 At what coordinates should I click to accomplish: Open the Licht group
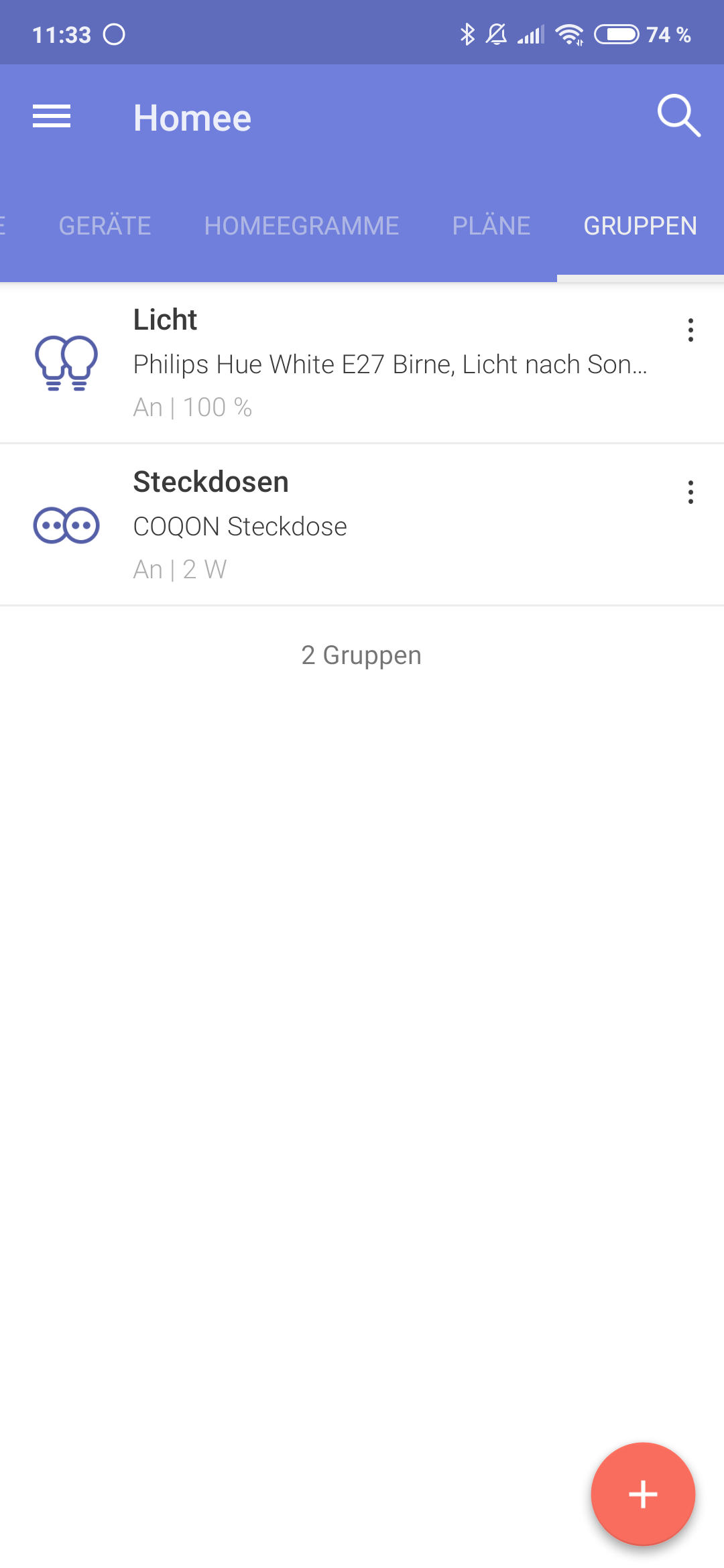pos(335,363)
